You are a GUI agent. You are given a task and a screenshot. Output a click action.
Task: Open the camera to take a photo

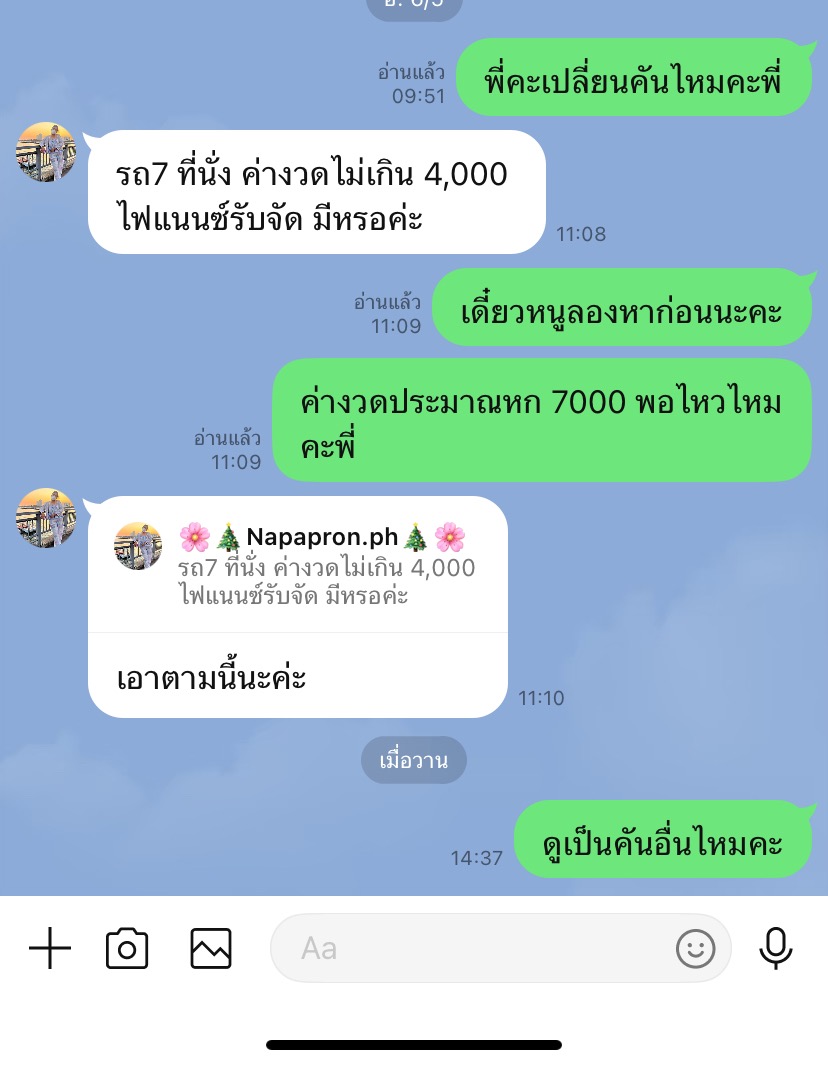click(127, 948)
